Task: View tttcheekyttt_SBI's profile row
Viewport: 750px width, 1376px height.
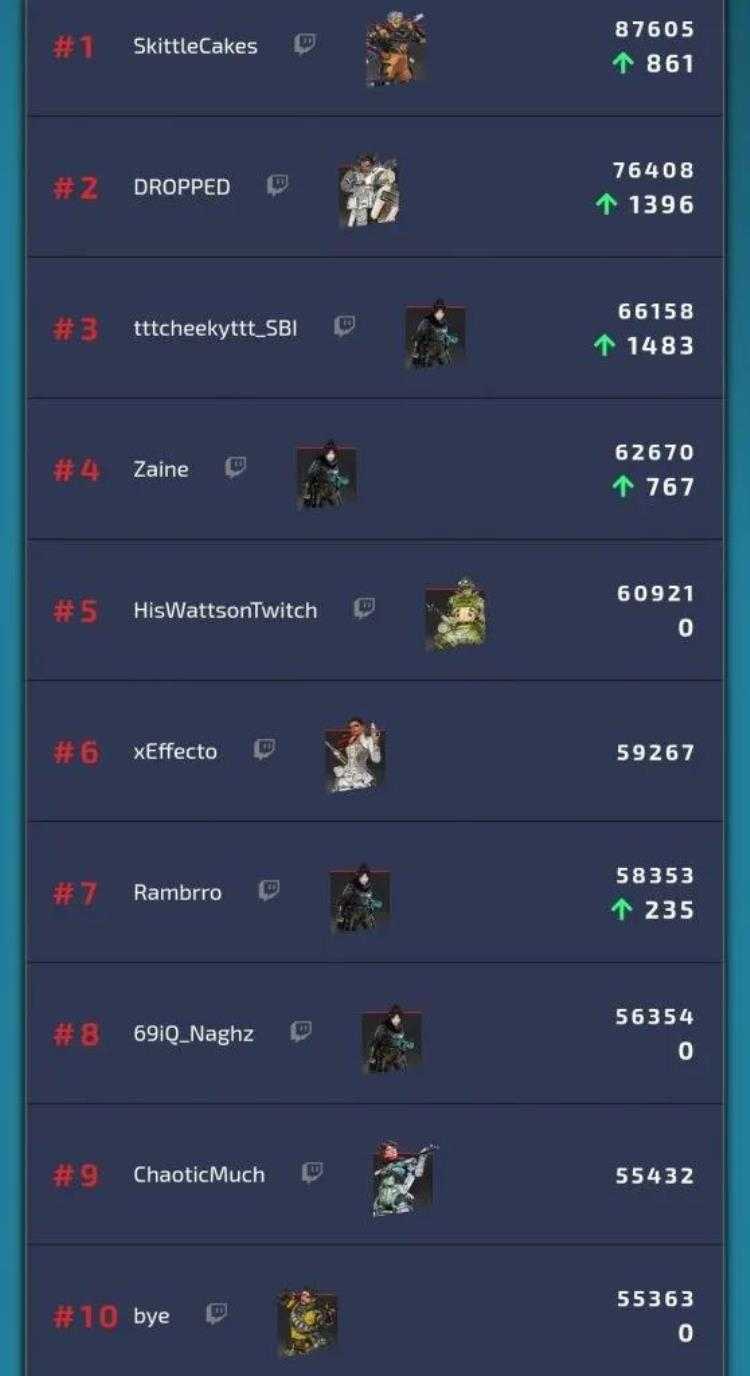Action: pos(215,328)
